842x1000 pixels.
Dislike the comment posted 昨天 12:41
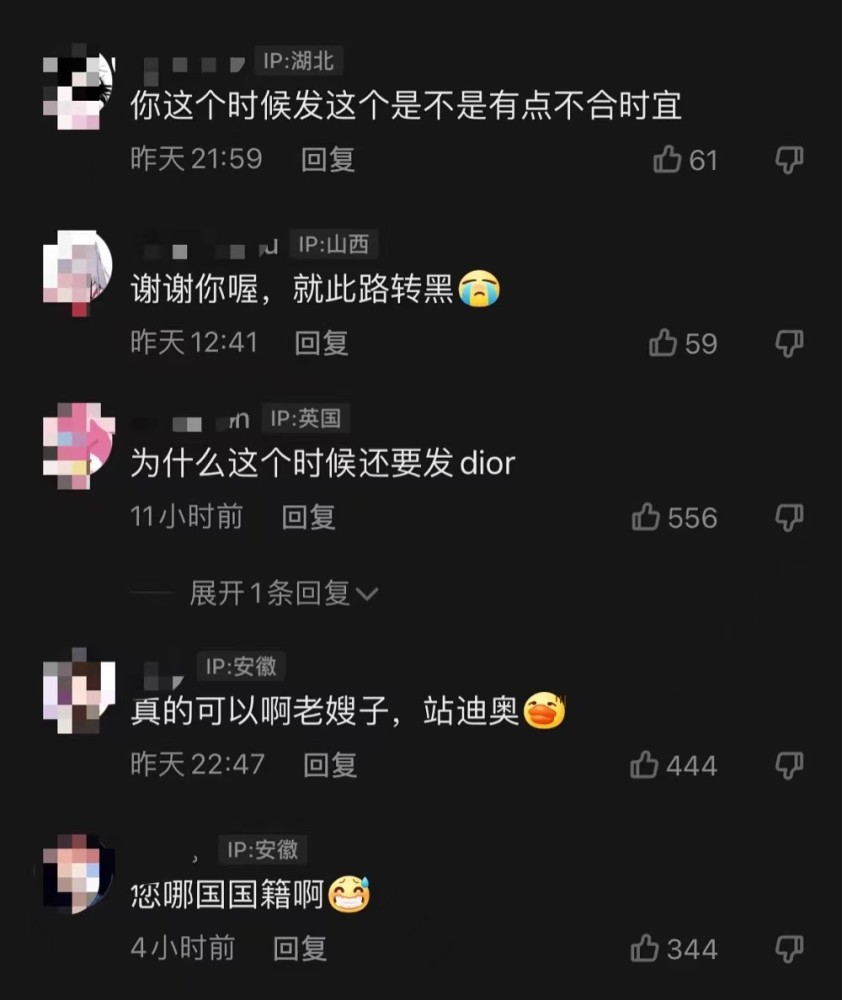point(790,343)
